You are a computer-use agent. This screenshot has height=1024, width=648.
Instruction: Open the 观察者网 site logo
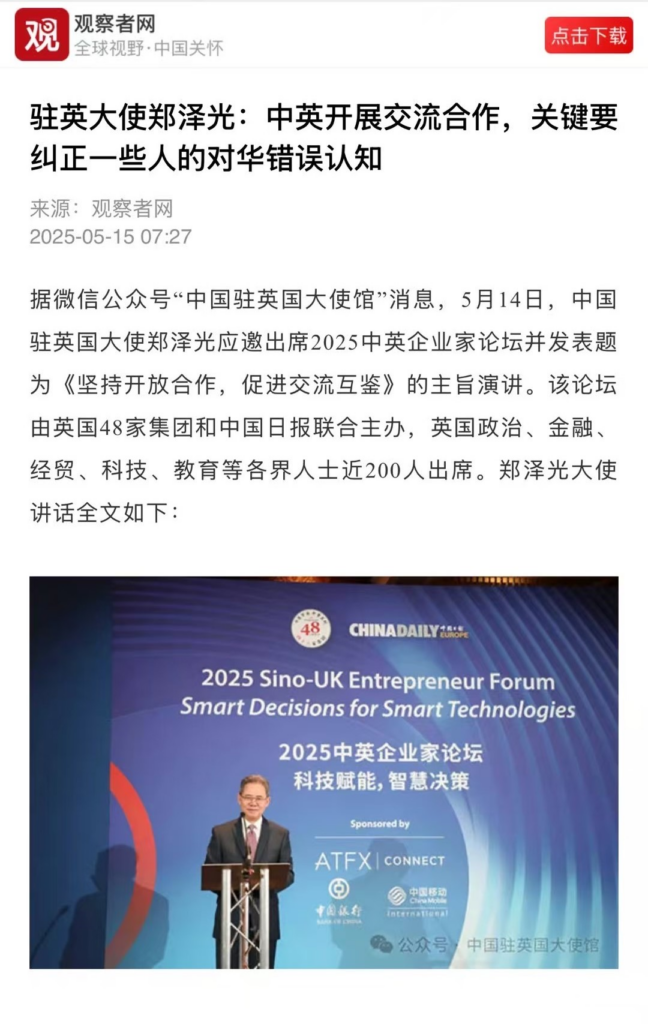(x=41, y=35)
